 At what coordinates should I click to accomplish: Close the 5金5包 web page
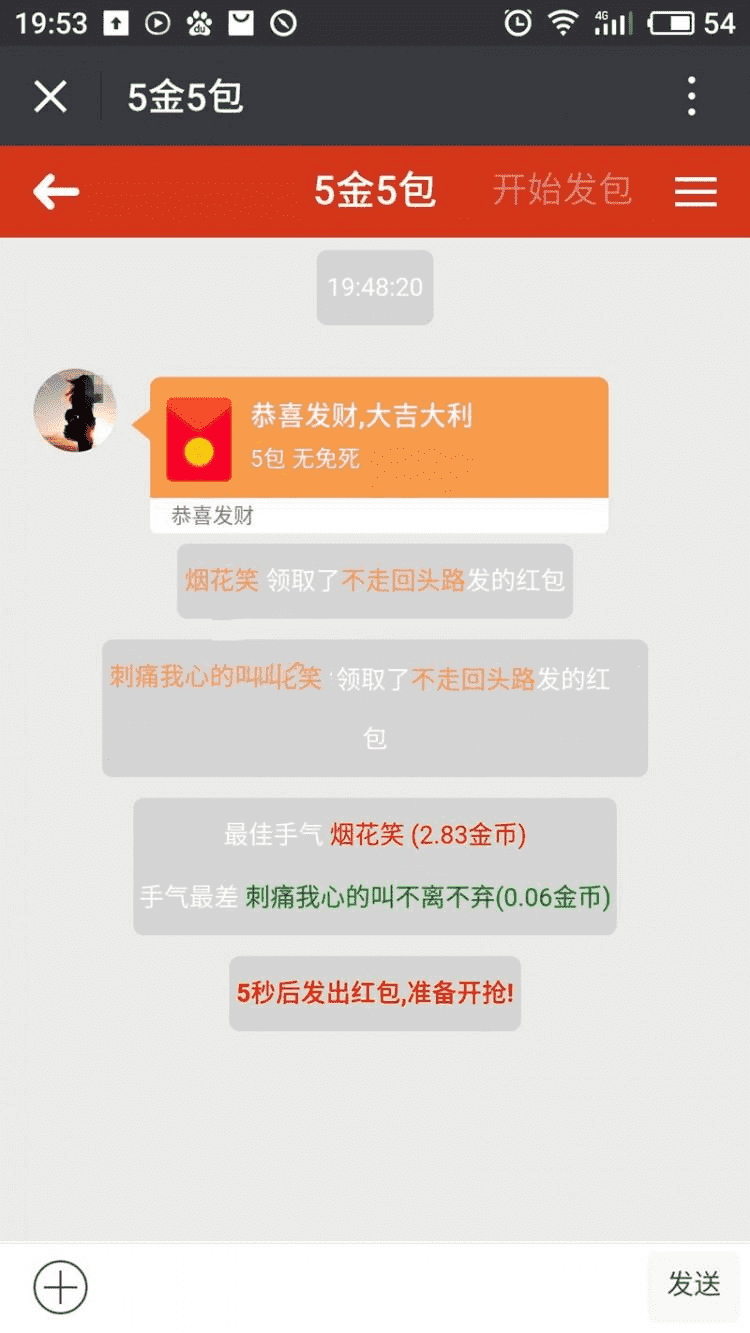tap(50, 97)
